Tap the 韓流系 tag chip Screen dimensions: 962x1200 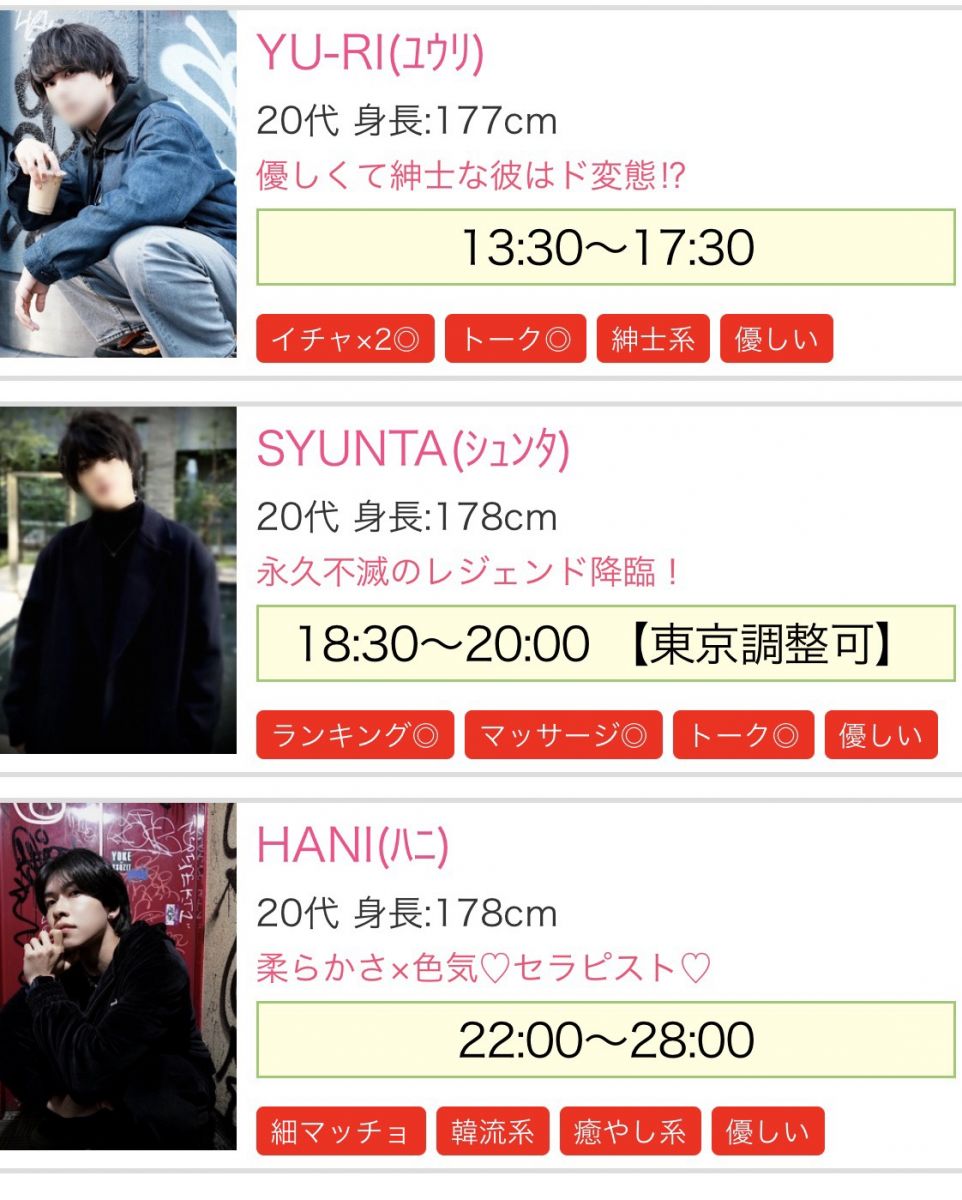pos(492,1132)
